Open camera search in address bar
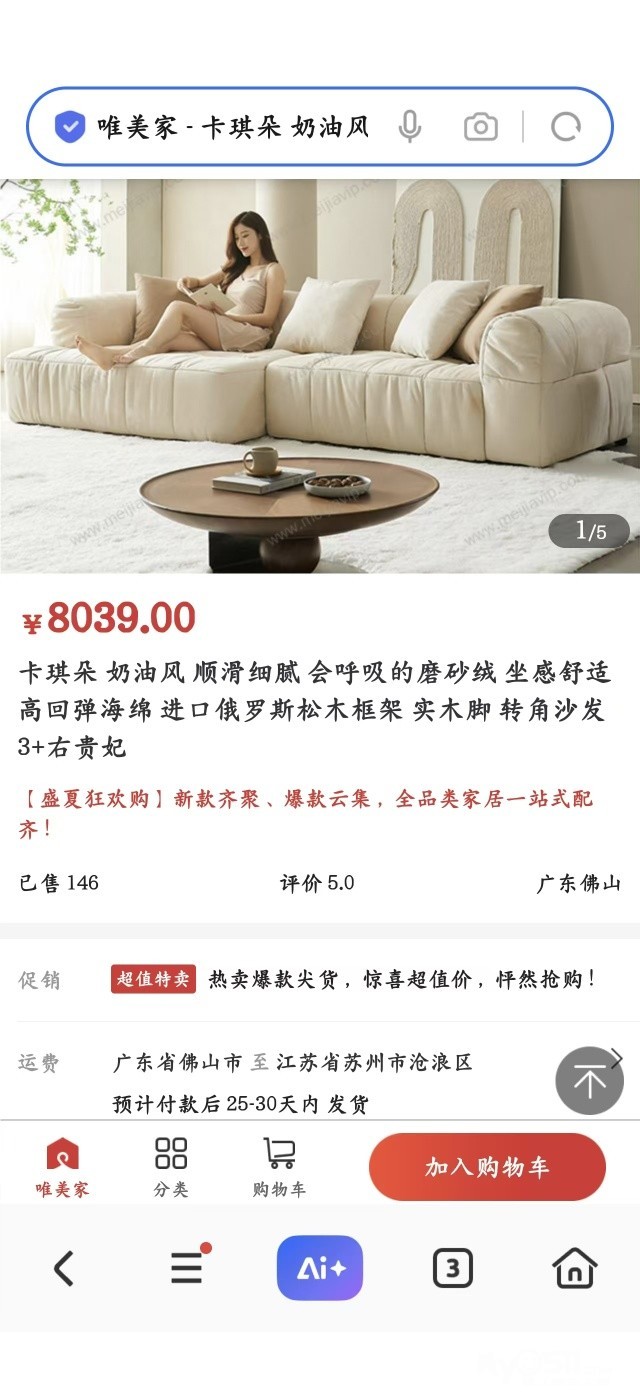The image size is (640, 1400). tap(480, 127)
